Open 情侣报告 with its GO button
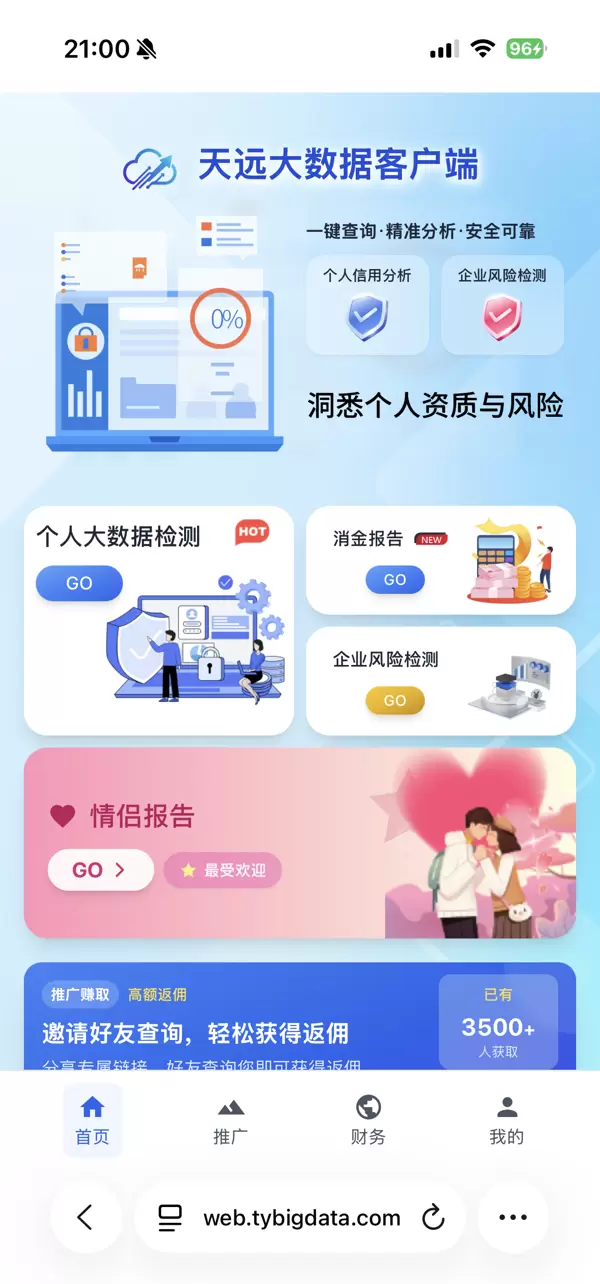The width and height of the screenshot is (600, 1284). 100,870
